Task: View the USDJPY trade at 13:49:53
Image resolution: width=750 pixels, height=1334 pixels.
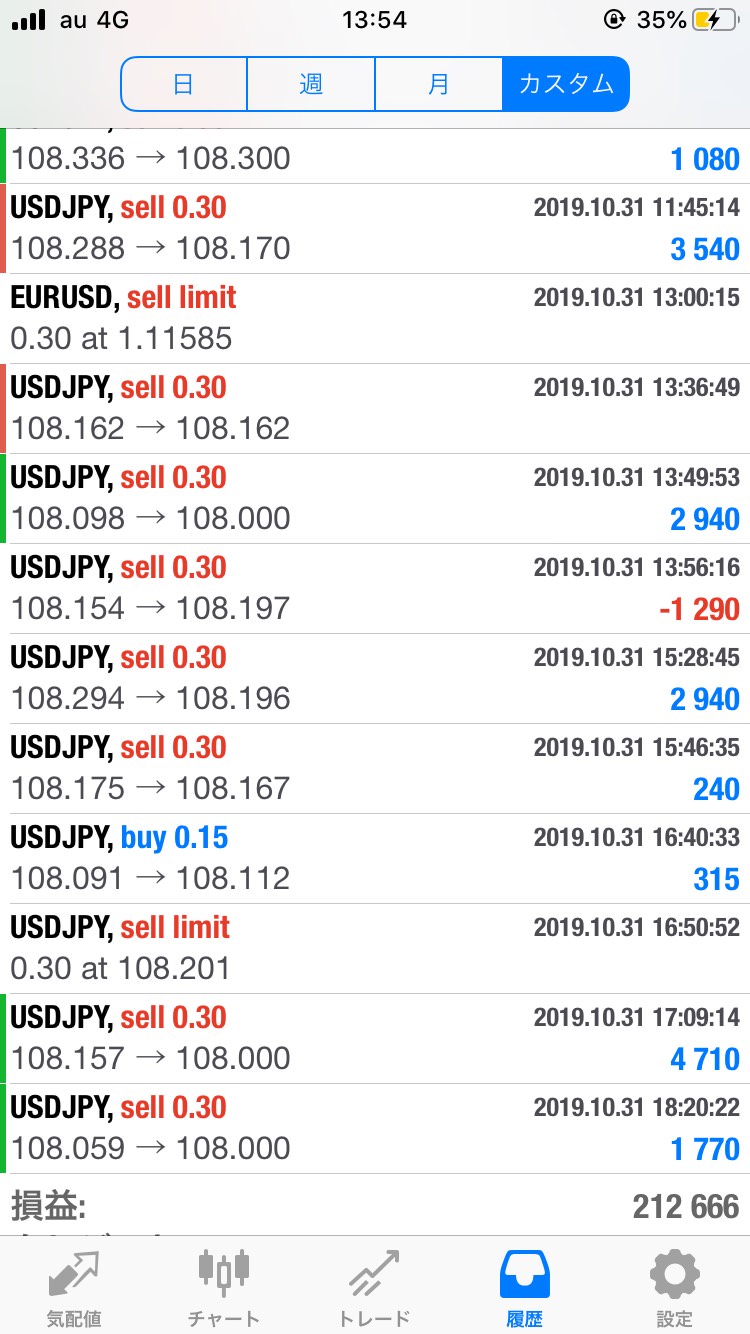Action: click(x=375, y=499)
